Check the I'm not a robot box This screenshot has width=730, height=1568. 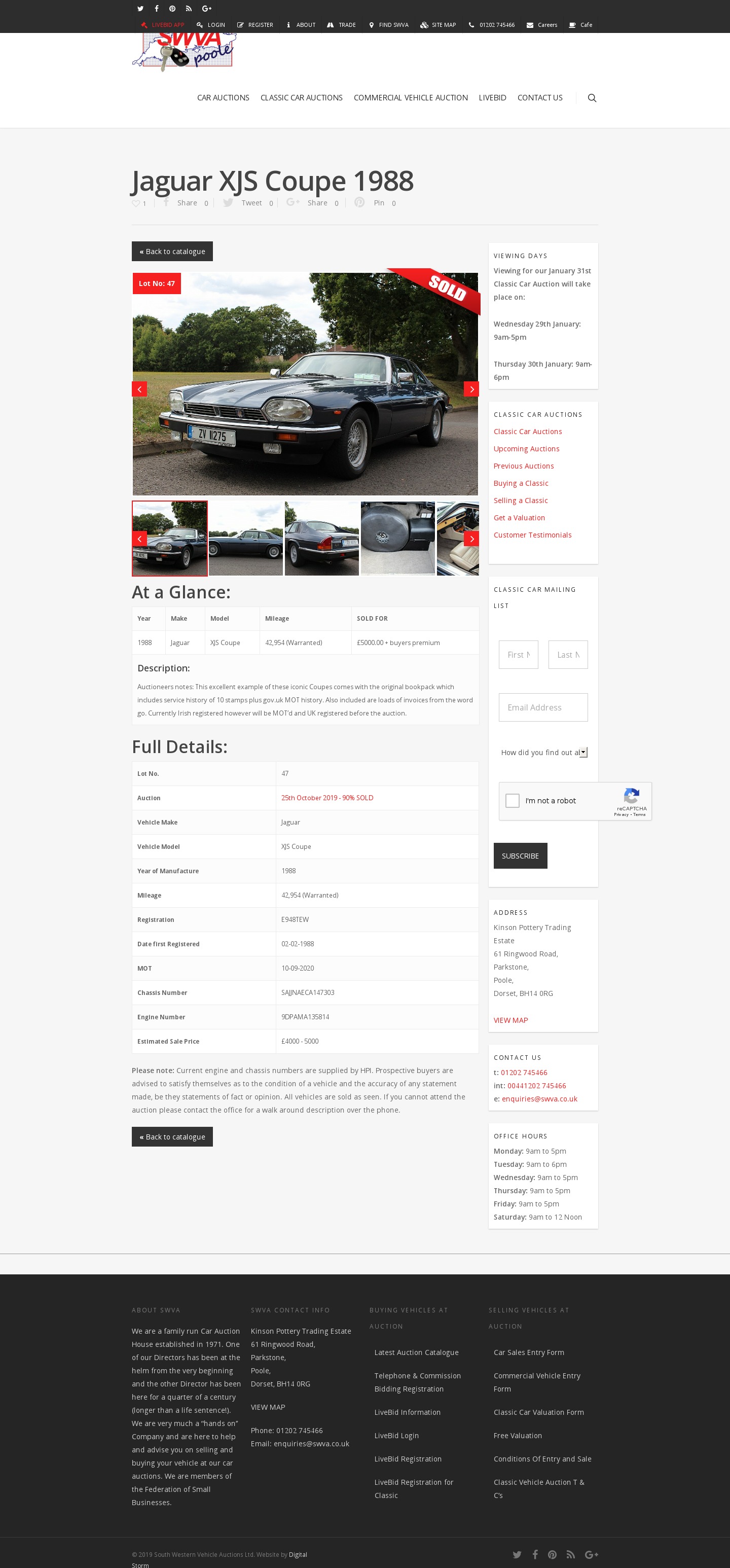[x=512, y=800]
